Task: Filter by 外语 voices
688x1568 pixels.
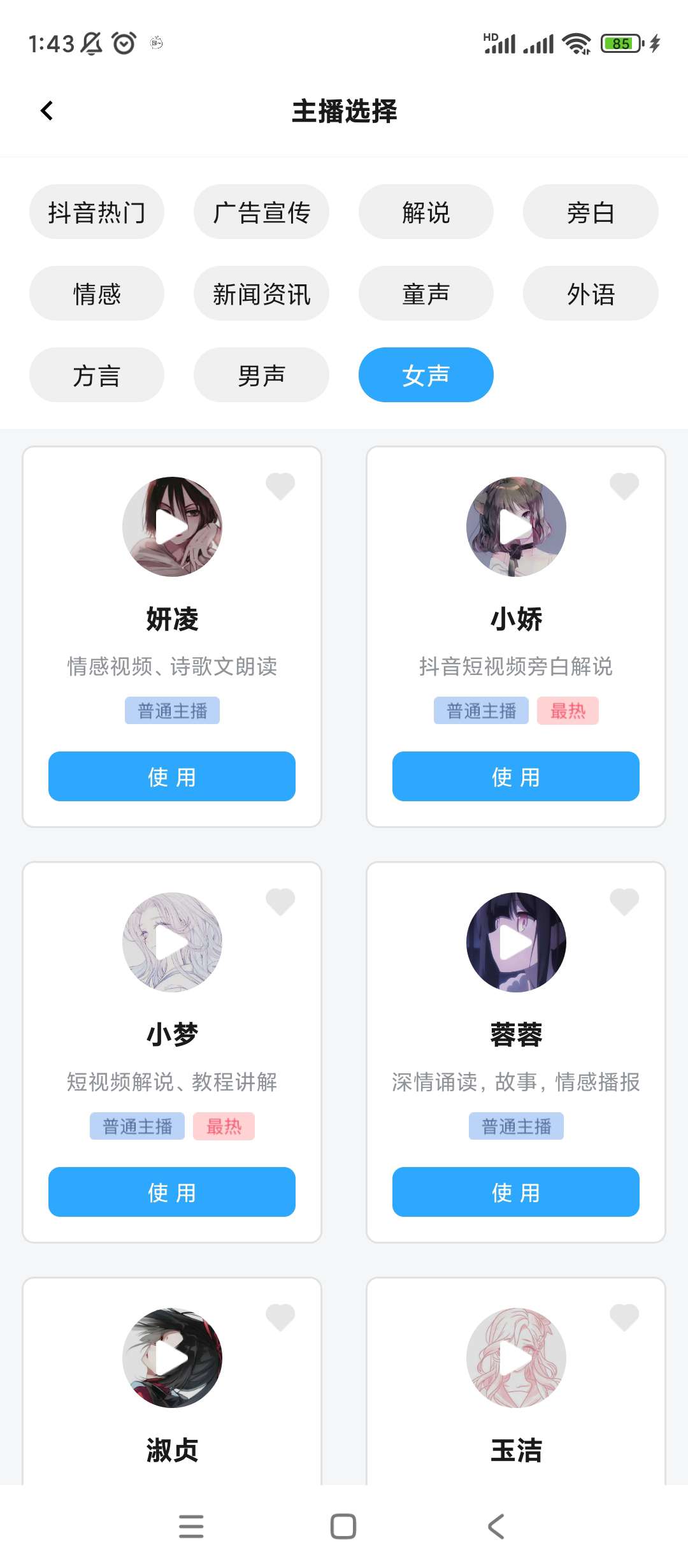Action: click(x=590, y=294)
